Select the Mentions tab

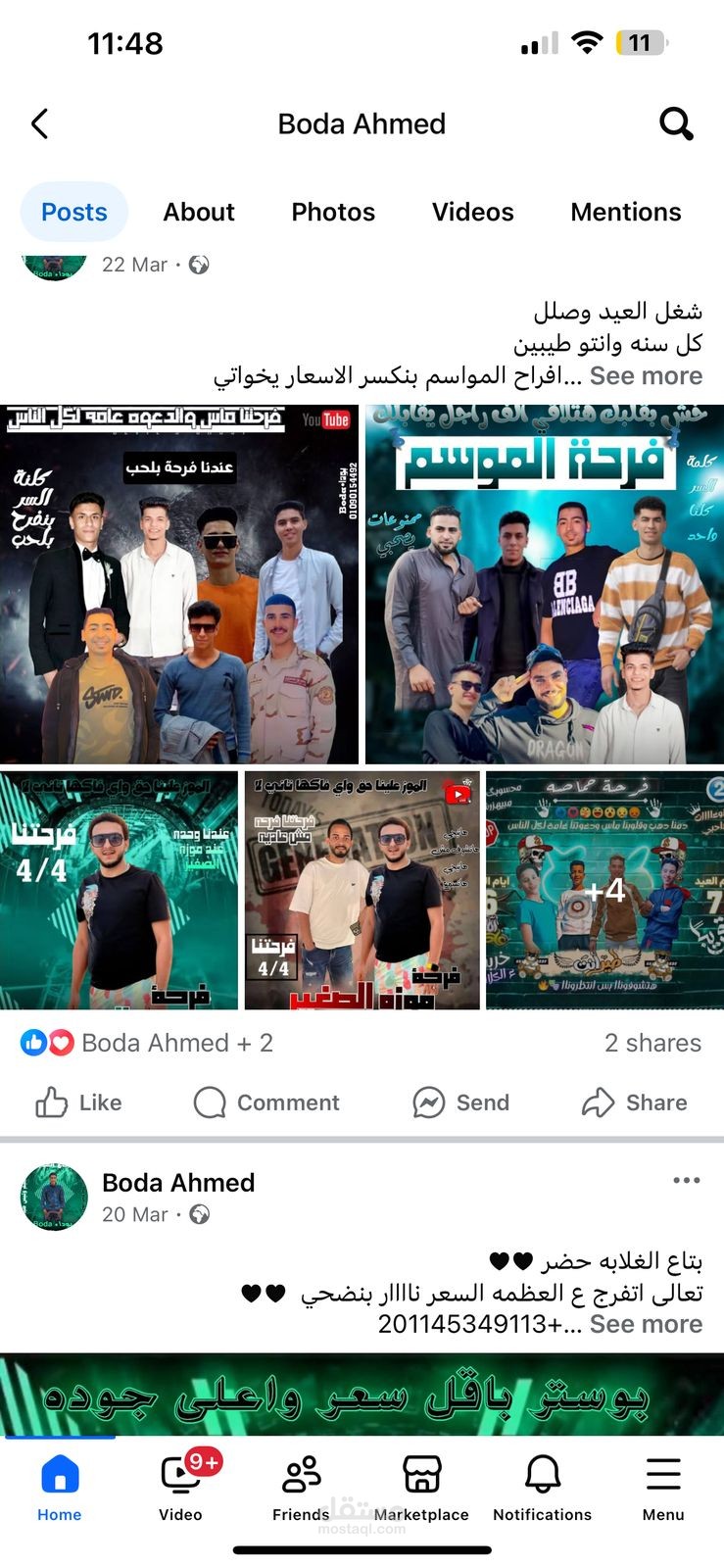(x=625, y=212)
